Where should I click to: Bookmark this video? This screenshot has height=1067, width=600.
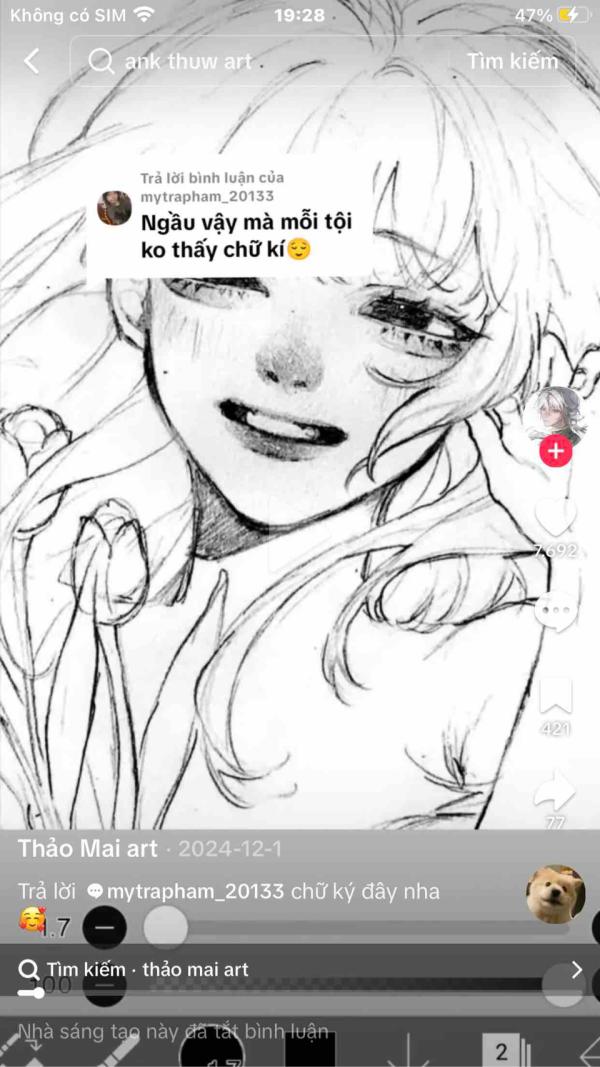coord(556,696)
